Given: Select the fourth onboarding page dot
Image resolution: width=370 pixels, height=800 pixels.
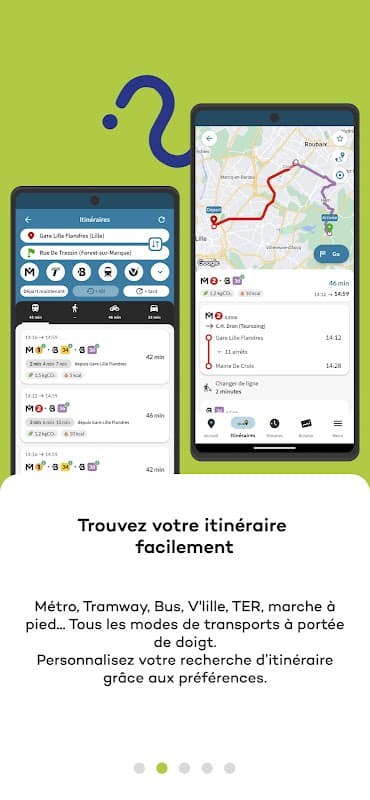Looking at the screenshot, I should click(x=207, y=768).
